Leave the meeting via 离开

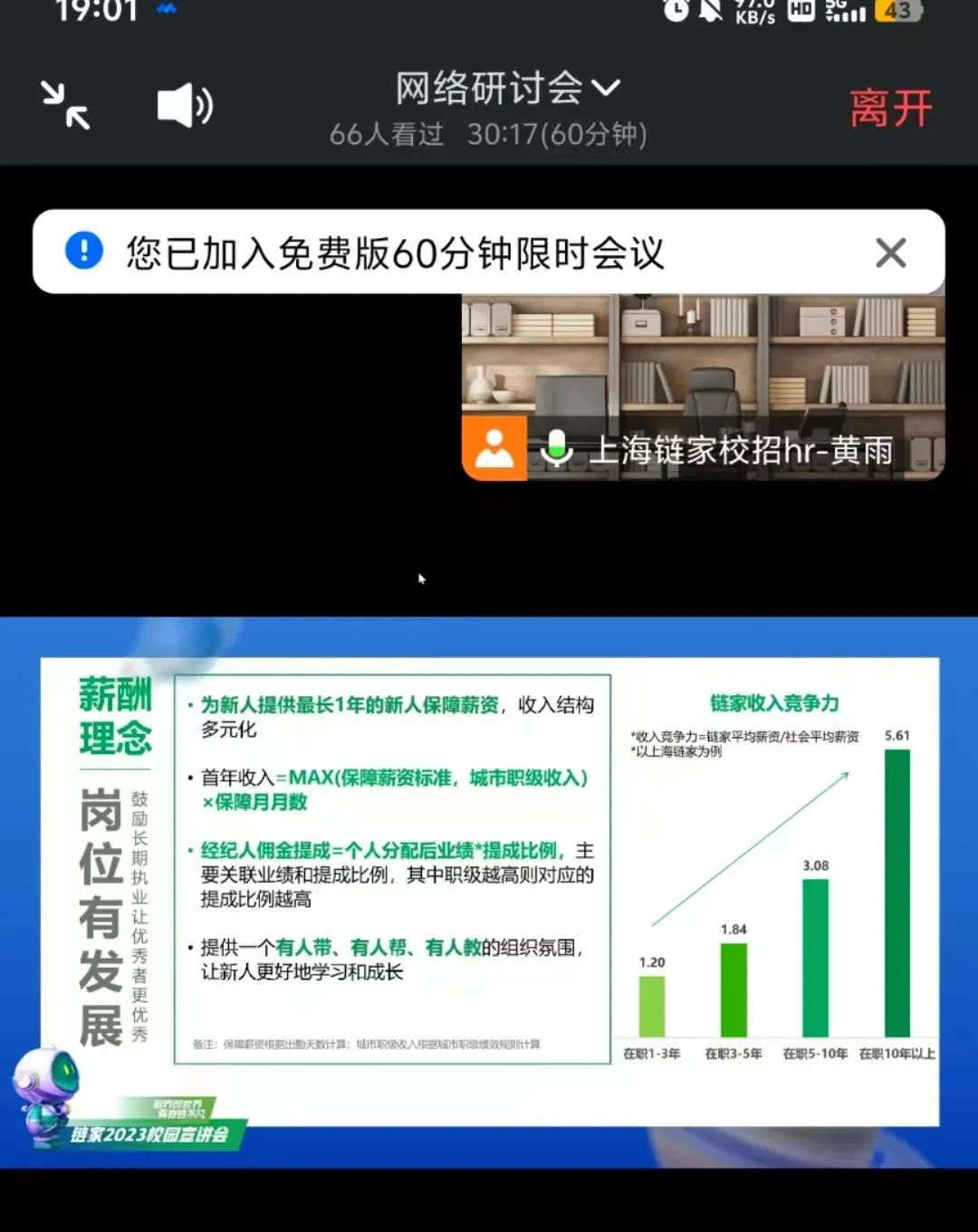pyautogui.click(x=890, y=109)
